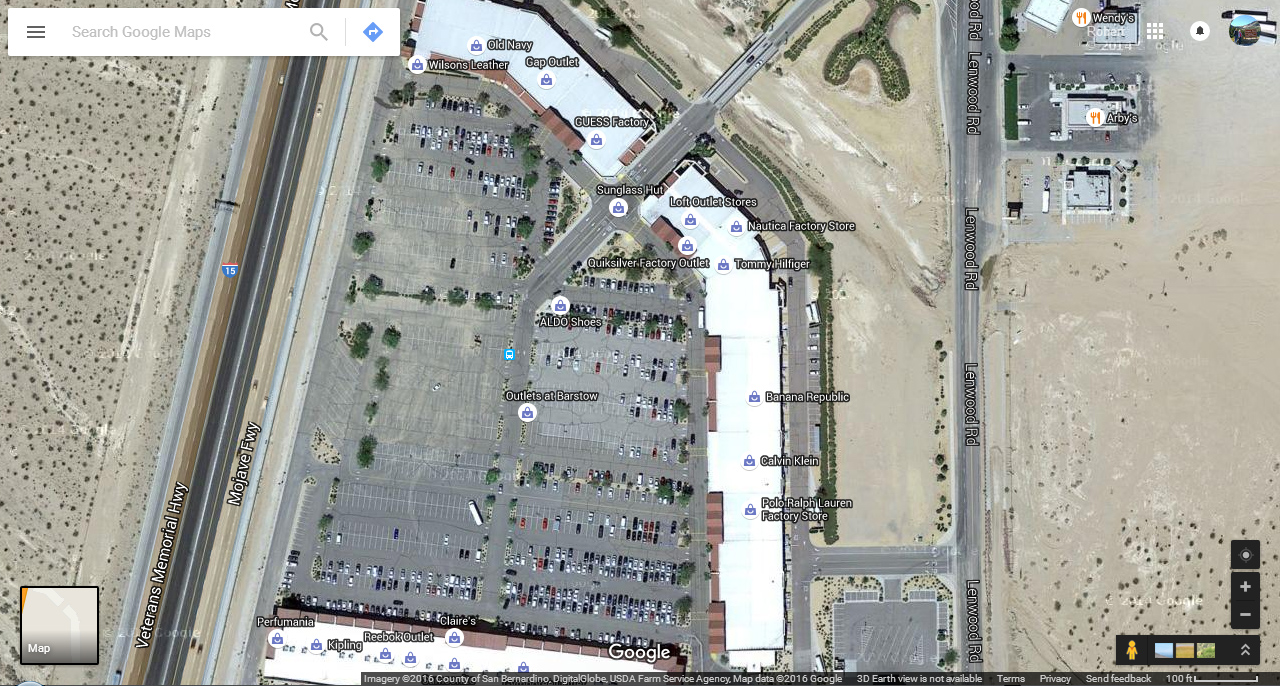Show my current location
The image size is (1280, 686).
click(x=1245, y=555)
